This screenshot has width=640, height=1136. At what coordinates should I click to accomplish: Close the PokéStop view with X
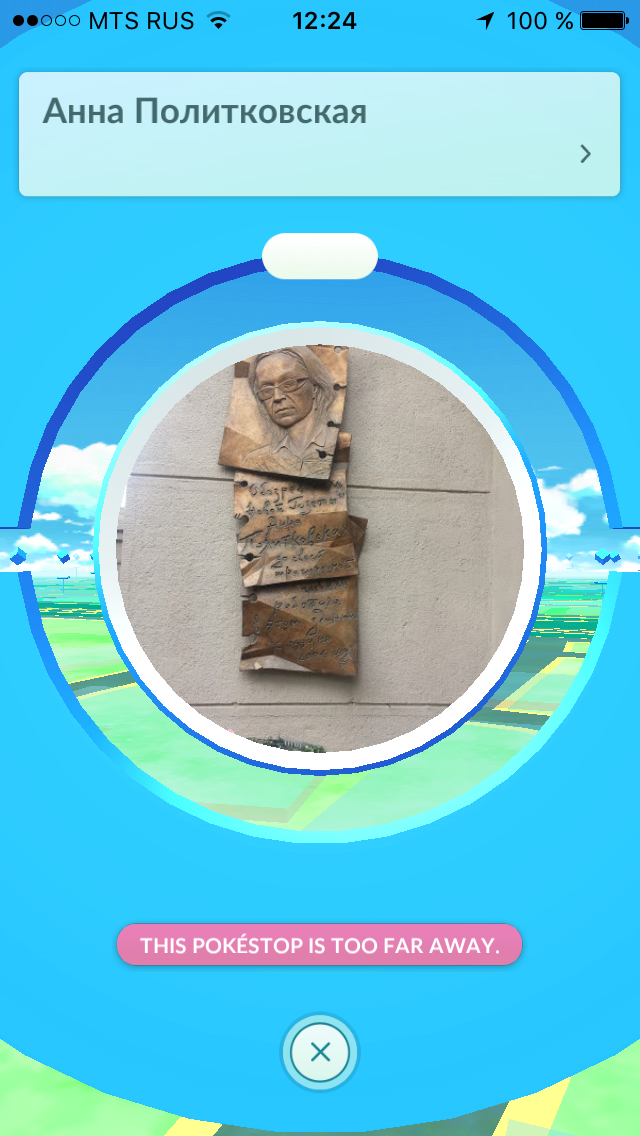click(x=320, y=1052)
